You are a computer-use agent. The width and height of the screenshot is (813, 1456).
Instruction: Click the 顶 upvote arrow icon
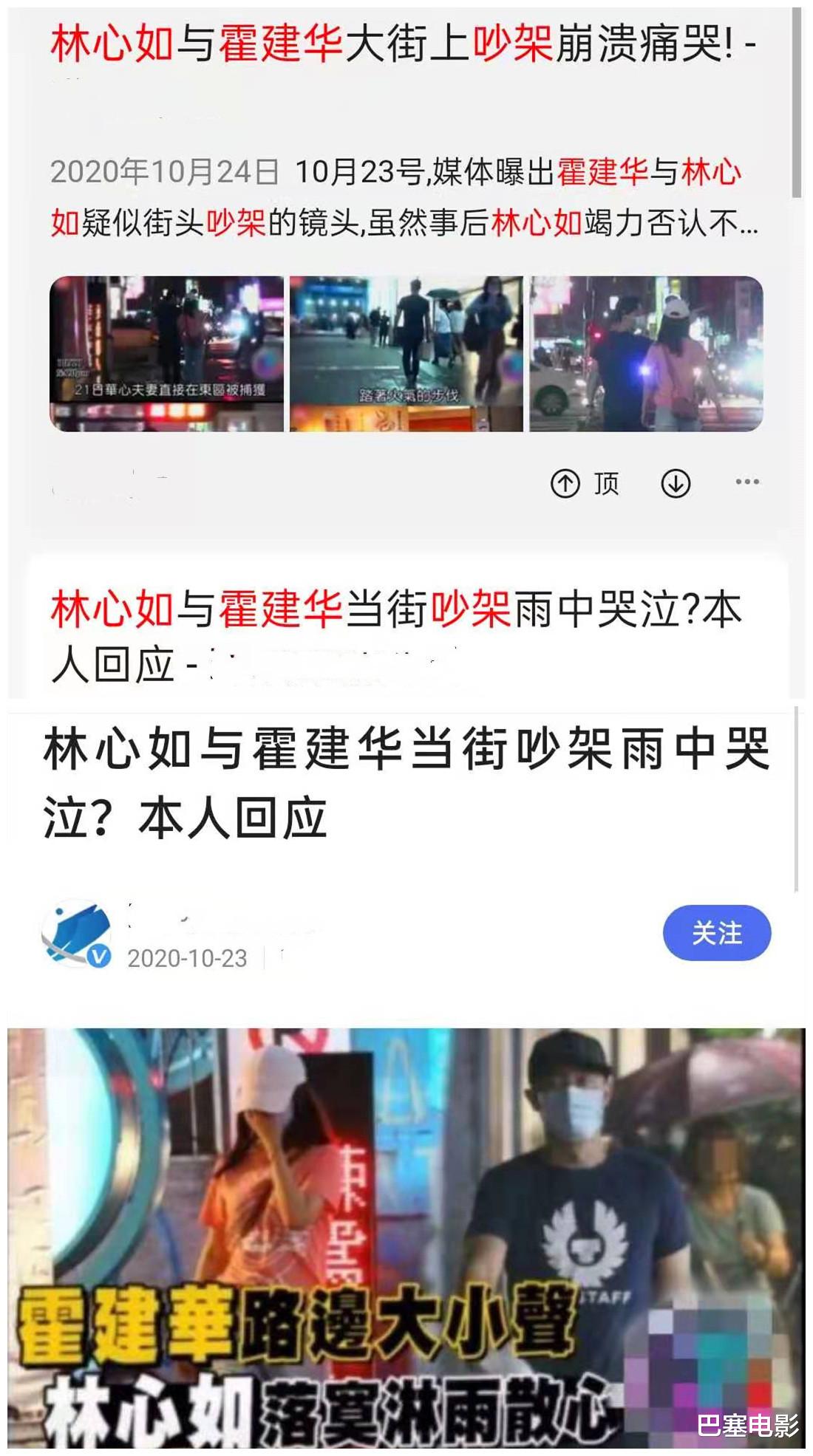coord(566,484)
